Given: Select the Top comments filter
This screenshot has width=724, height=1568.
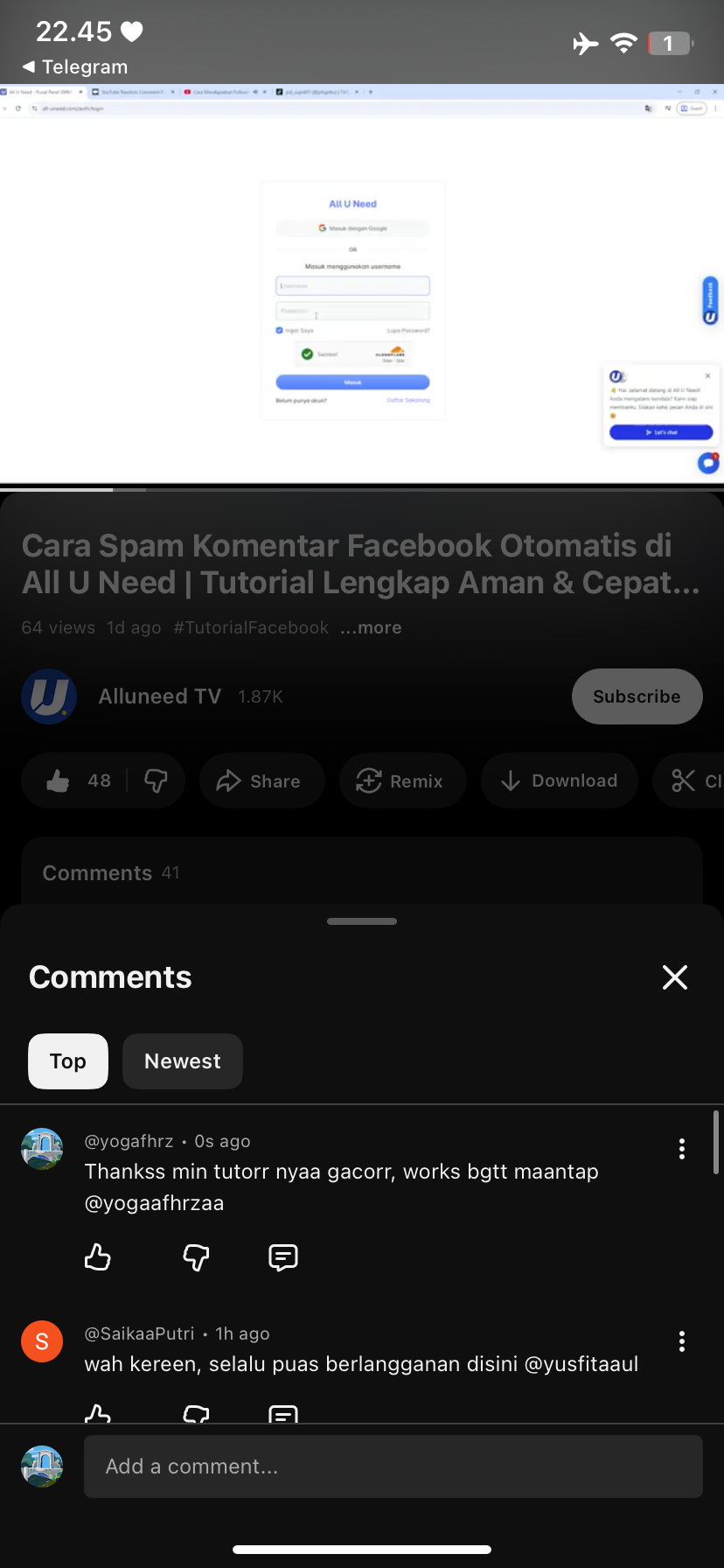Looking at the screenshot, I should (x=68, y=1061).
